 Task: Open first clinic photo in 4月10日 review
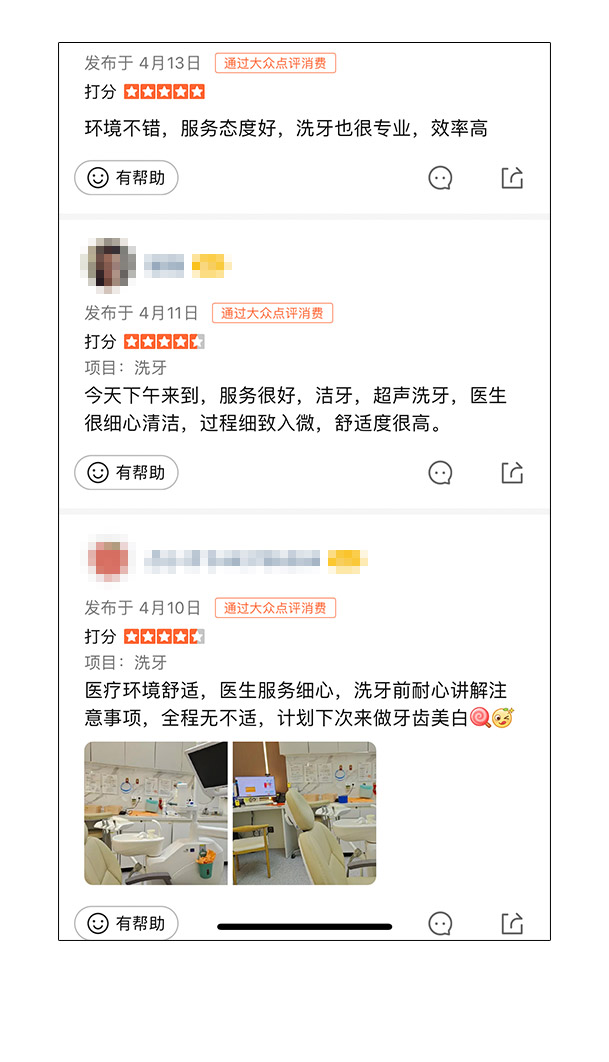[156, 813]
